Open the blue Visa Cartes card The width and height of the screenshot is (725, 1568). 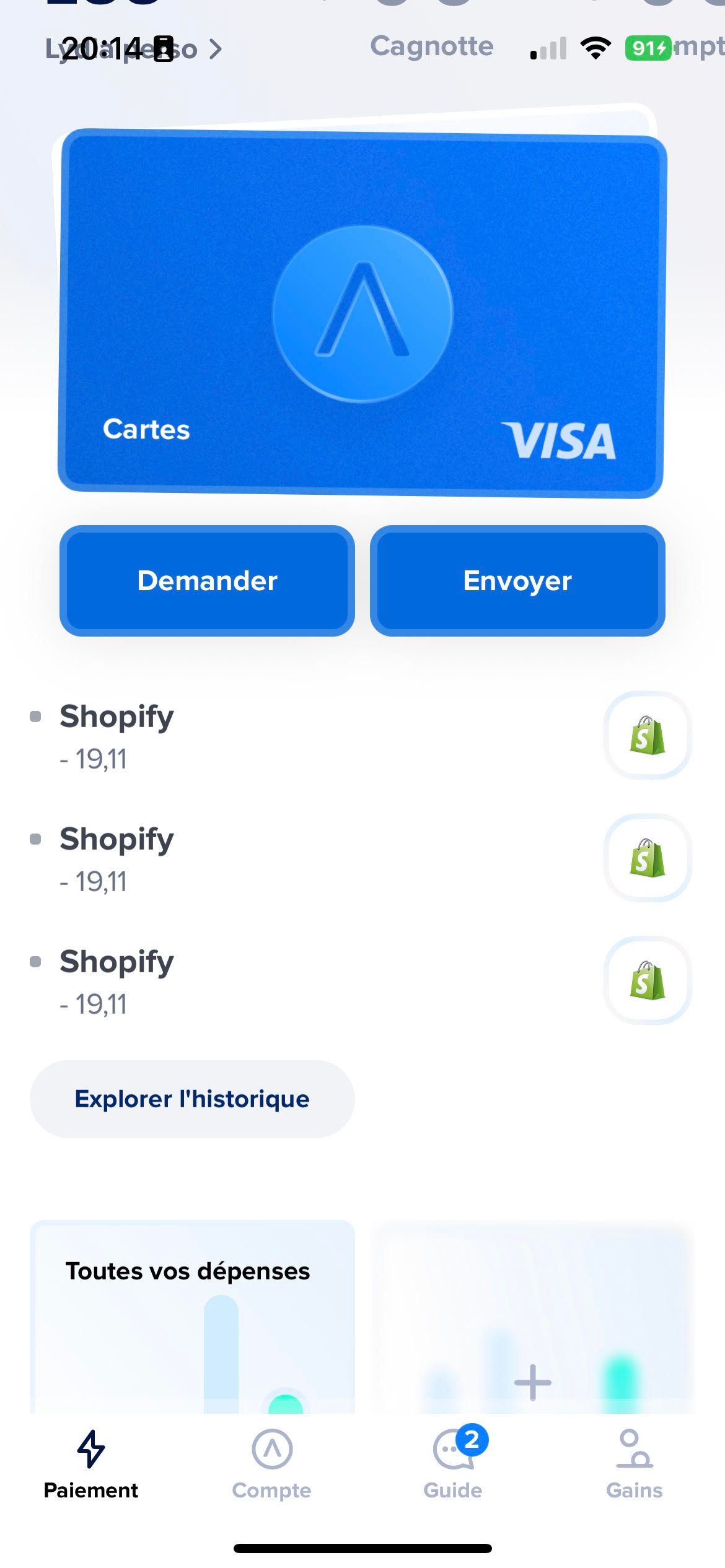coord(362,313)
